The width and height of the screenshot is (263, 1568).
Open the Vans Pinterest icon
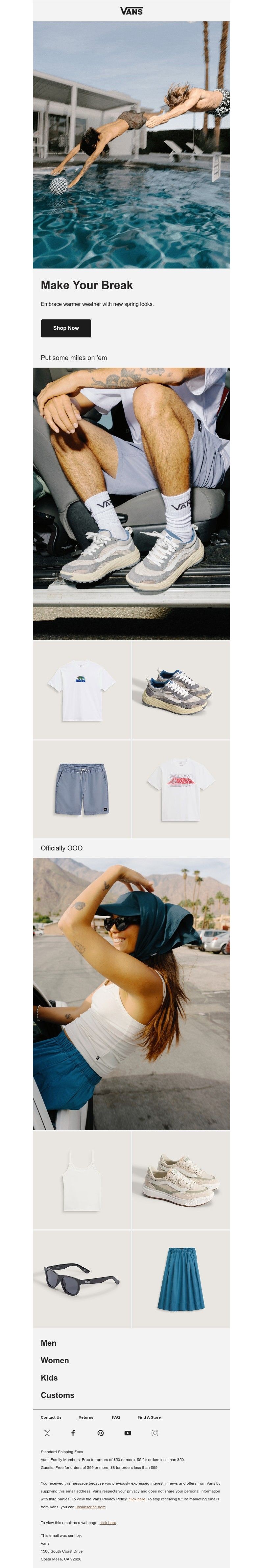101,1433
